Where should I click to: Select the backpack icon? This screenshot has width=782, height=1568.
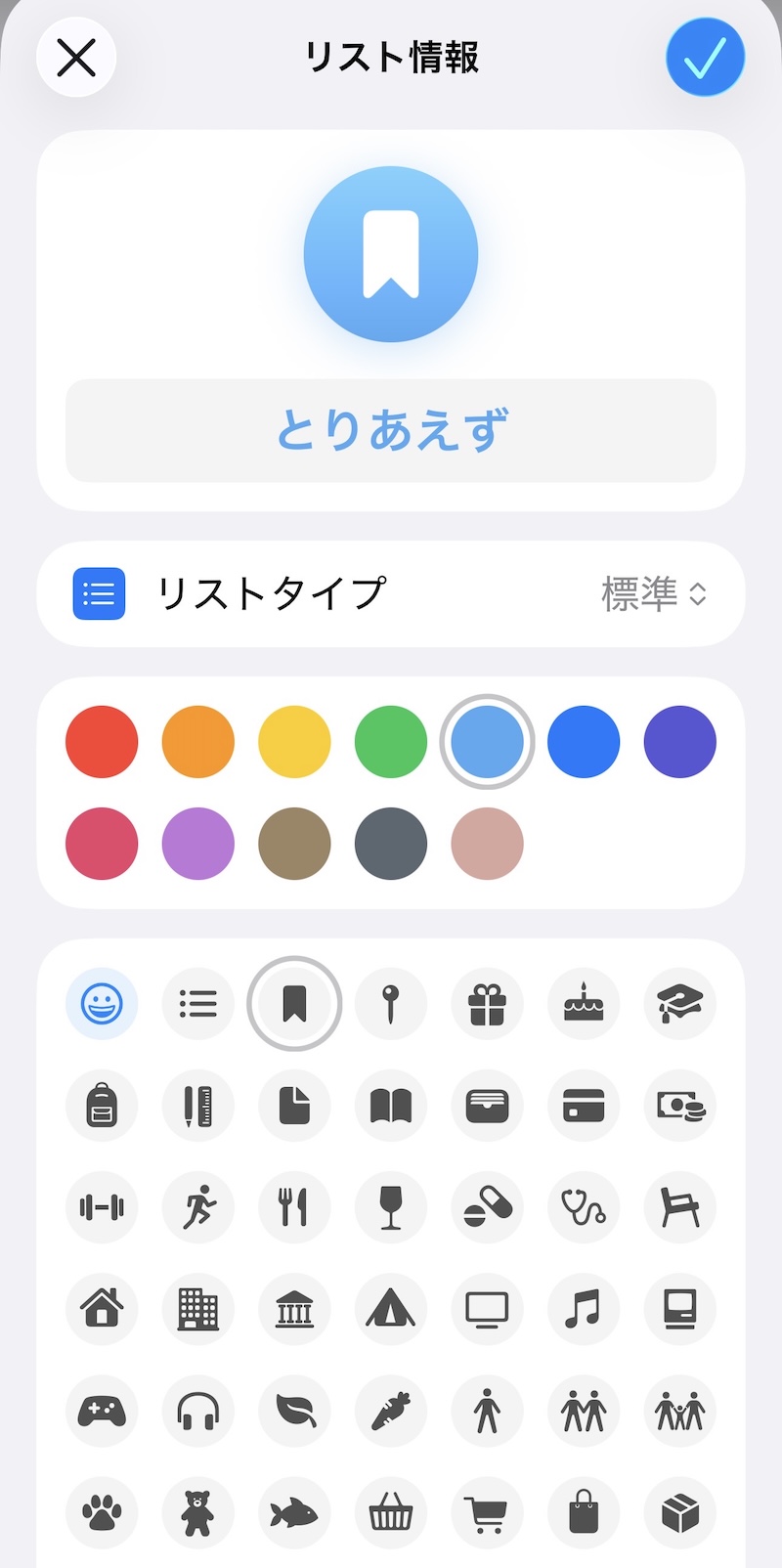pyautogui.click(x=102, y=1106)
